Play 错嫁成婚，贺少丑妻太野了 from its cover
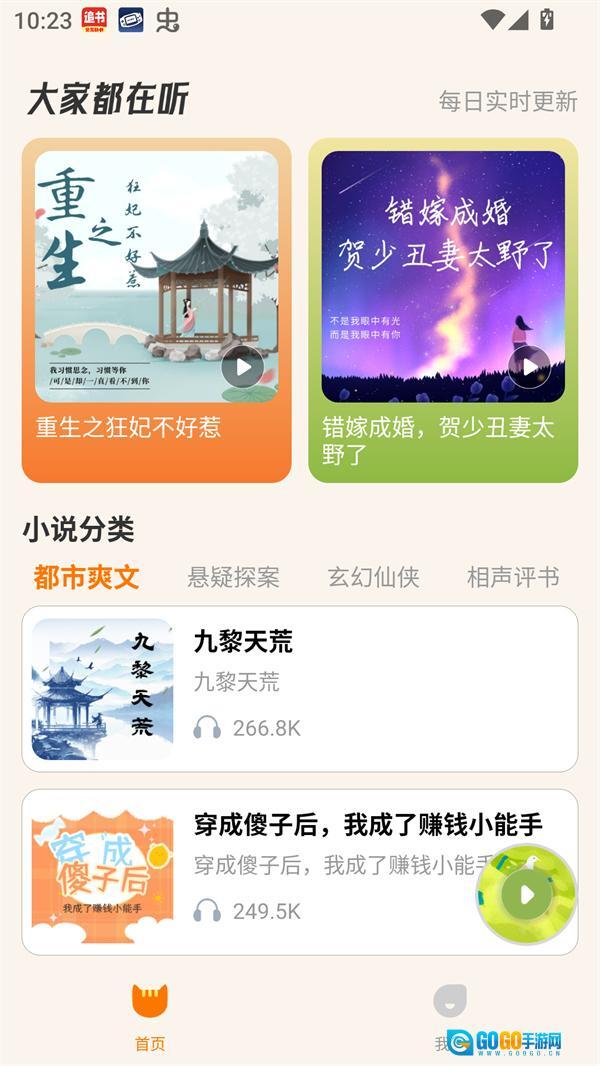This screenshot has width=600, height=1066. click(529, 367)
